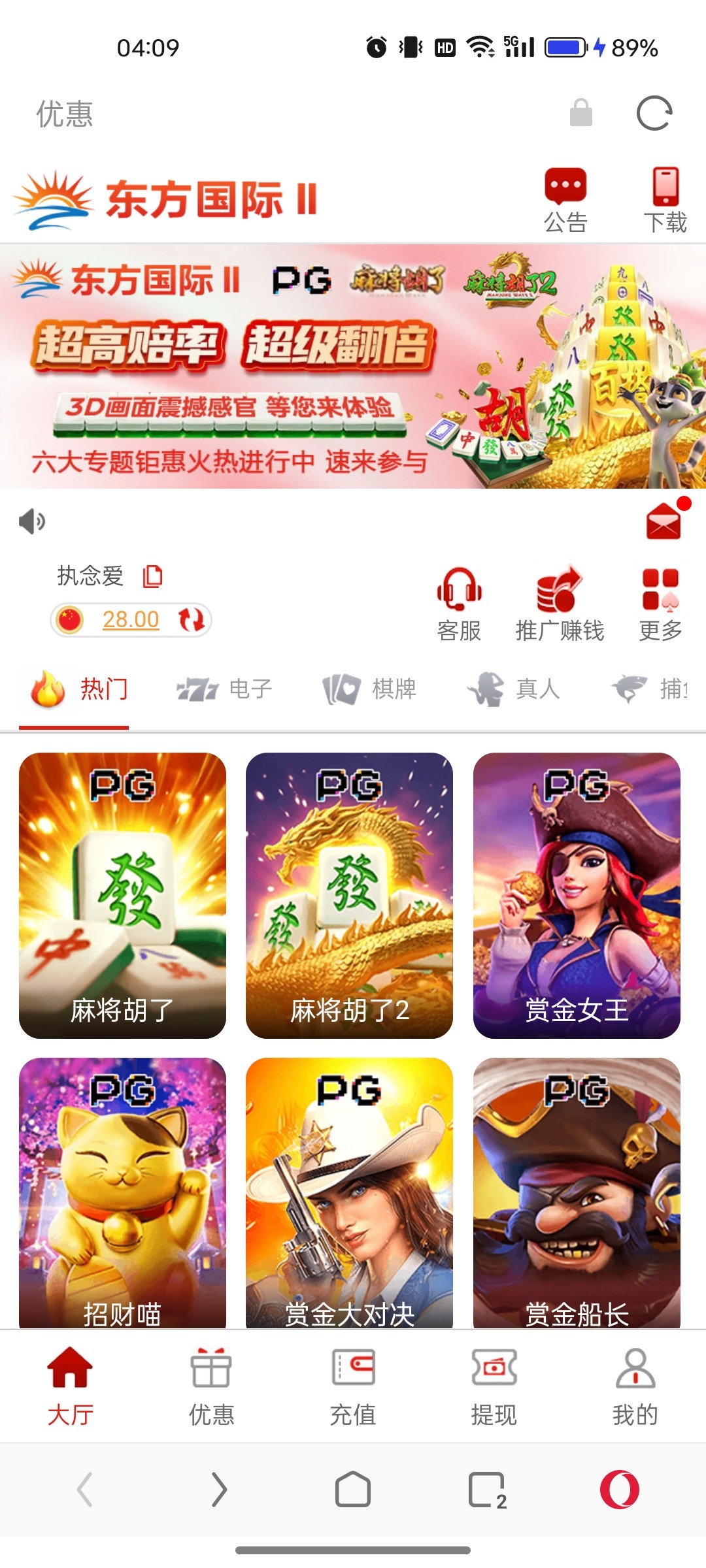Screen dimensions: 706x1568
Task: Switch to the 电子 category tab
Action: tap(225, 689)
